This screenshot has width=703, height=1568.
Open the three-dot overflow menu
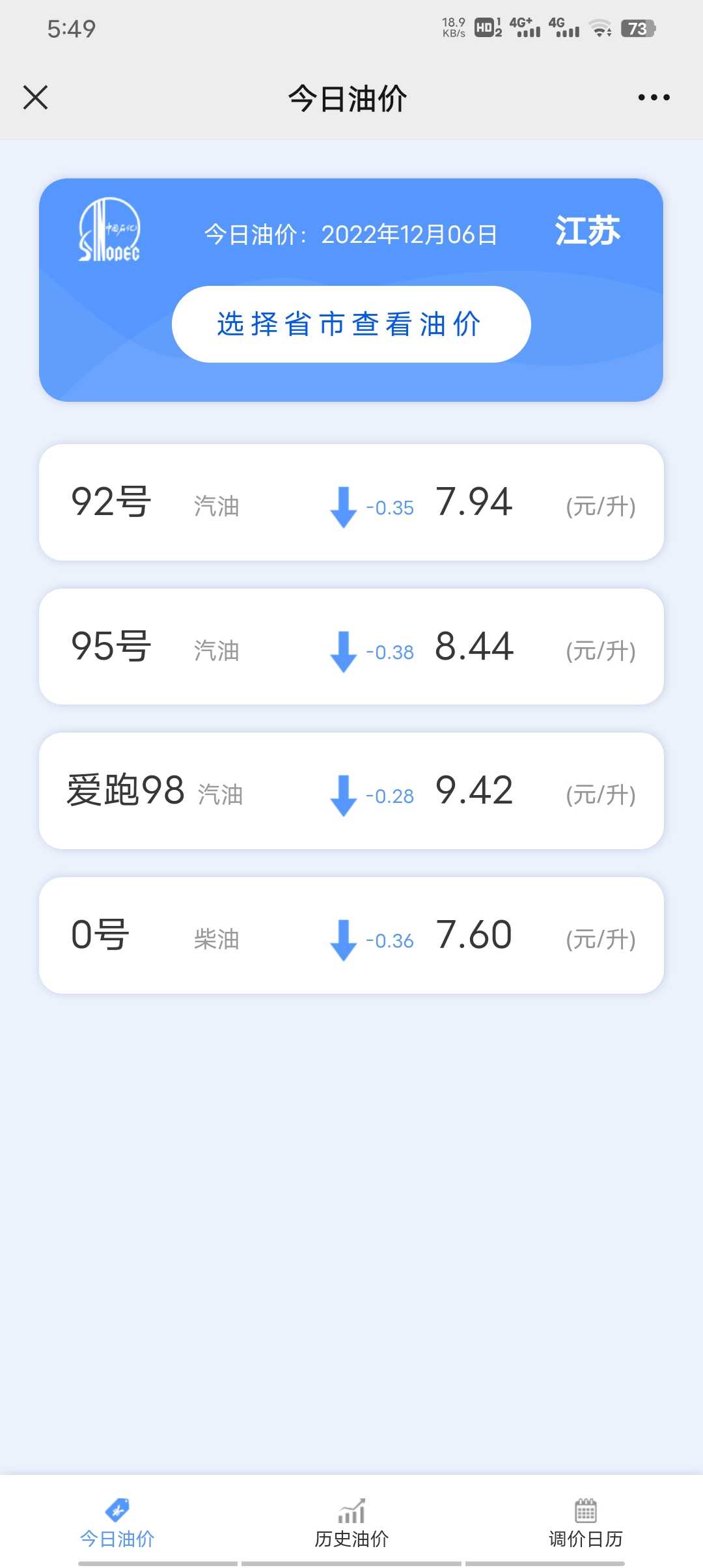[x=654, y=98]
